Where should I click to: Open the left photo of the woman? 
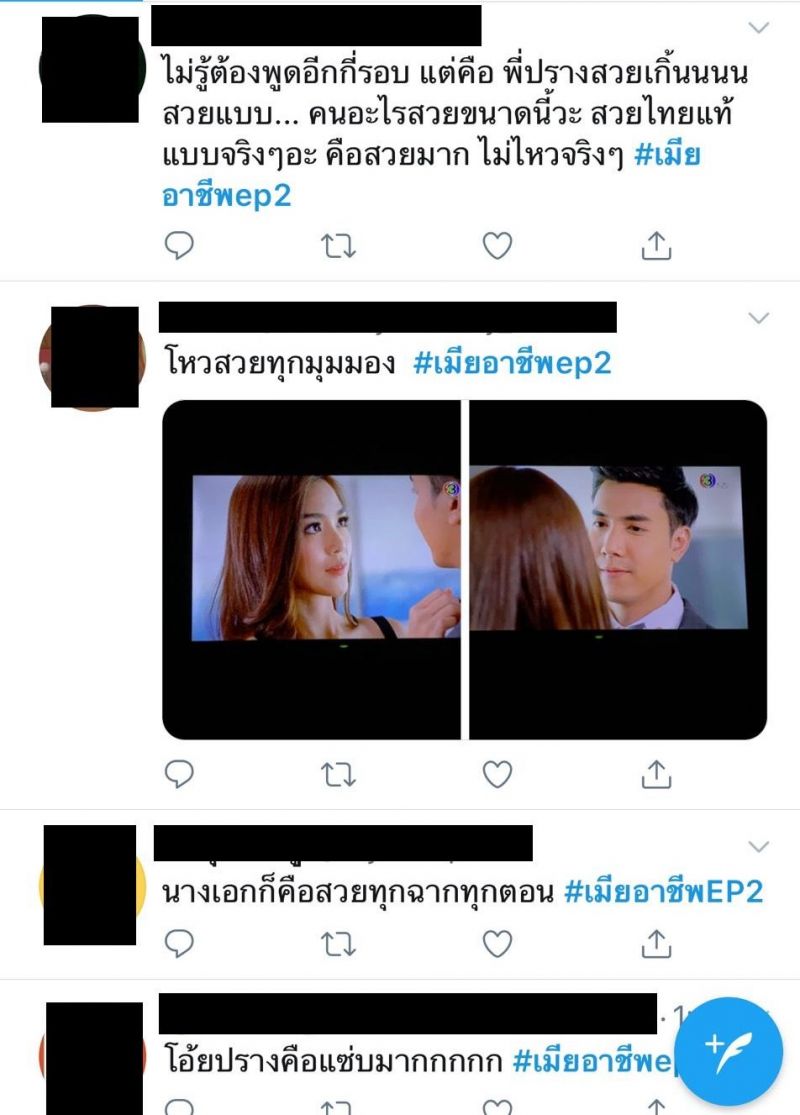(x=311, y=569)
